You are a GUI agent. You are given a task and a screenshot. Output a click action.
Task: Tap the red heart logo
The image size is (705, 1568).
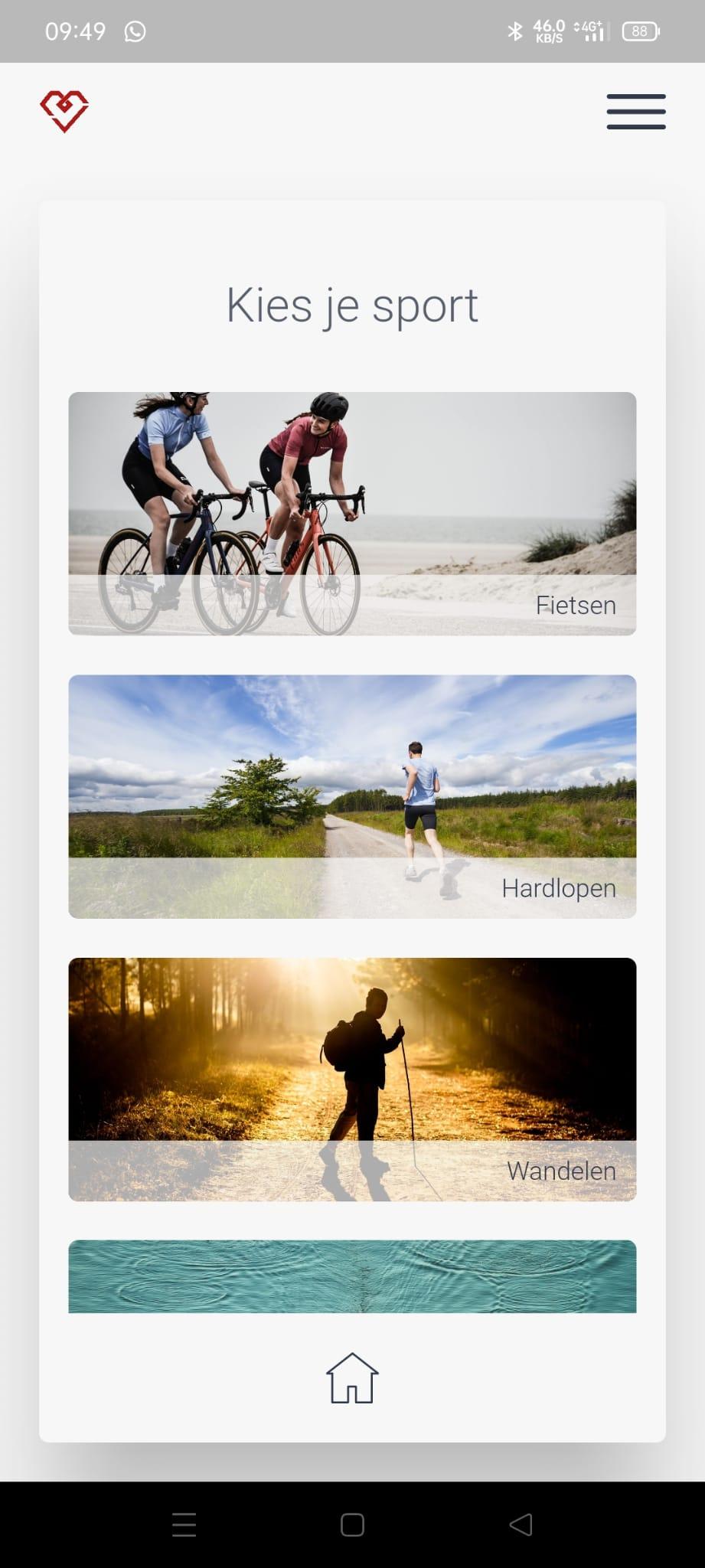(x=64, y=112)
